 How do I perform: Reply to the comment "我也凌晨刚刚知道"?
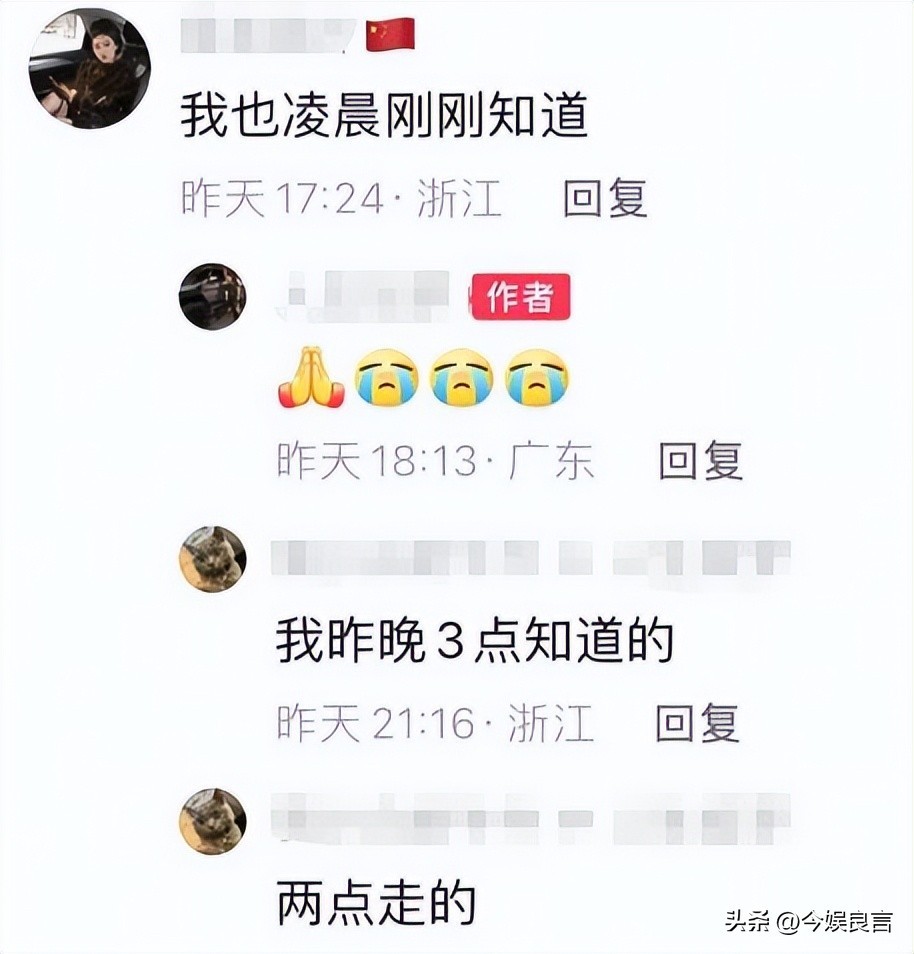pos(605,198)
